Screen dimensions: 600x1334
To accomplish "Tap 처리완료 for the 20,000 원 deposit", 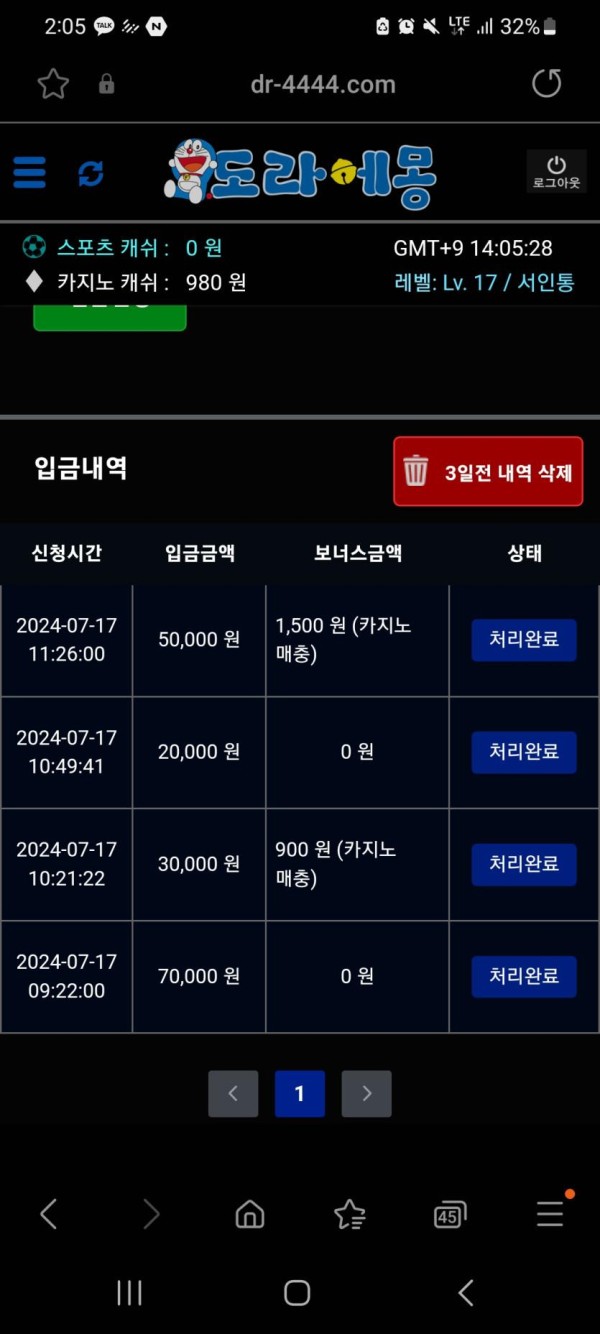I will tap(524, 752).
